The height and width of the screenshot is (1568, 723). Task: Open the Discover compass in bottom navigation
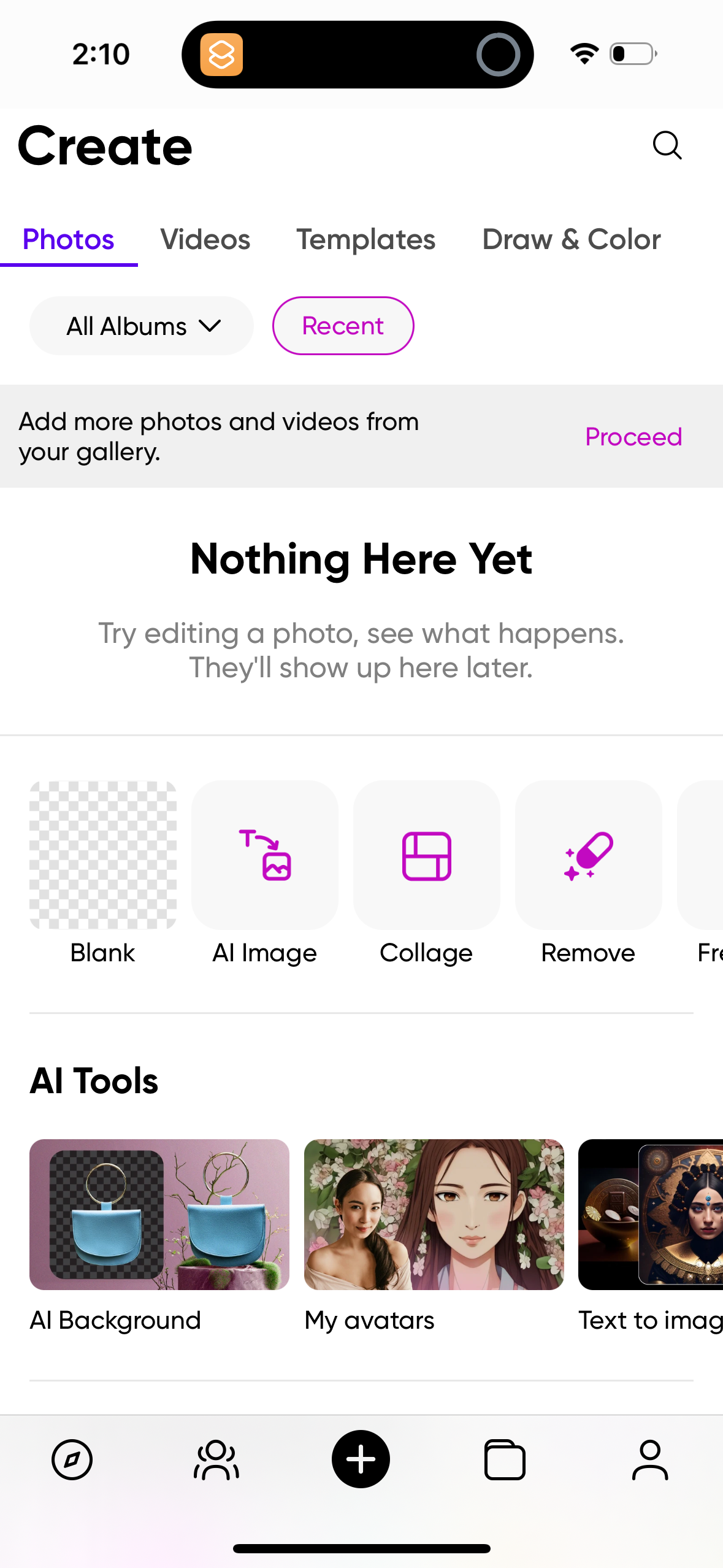(x=72, y=1459)
